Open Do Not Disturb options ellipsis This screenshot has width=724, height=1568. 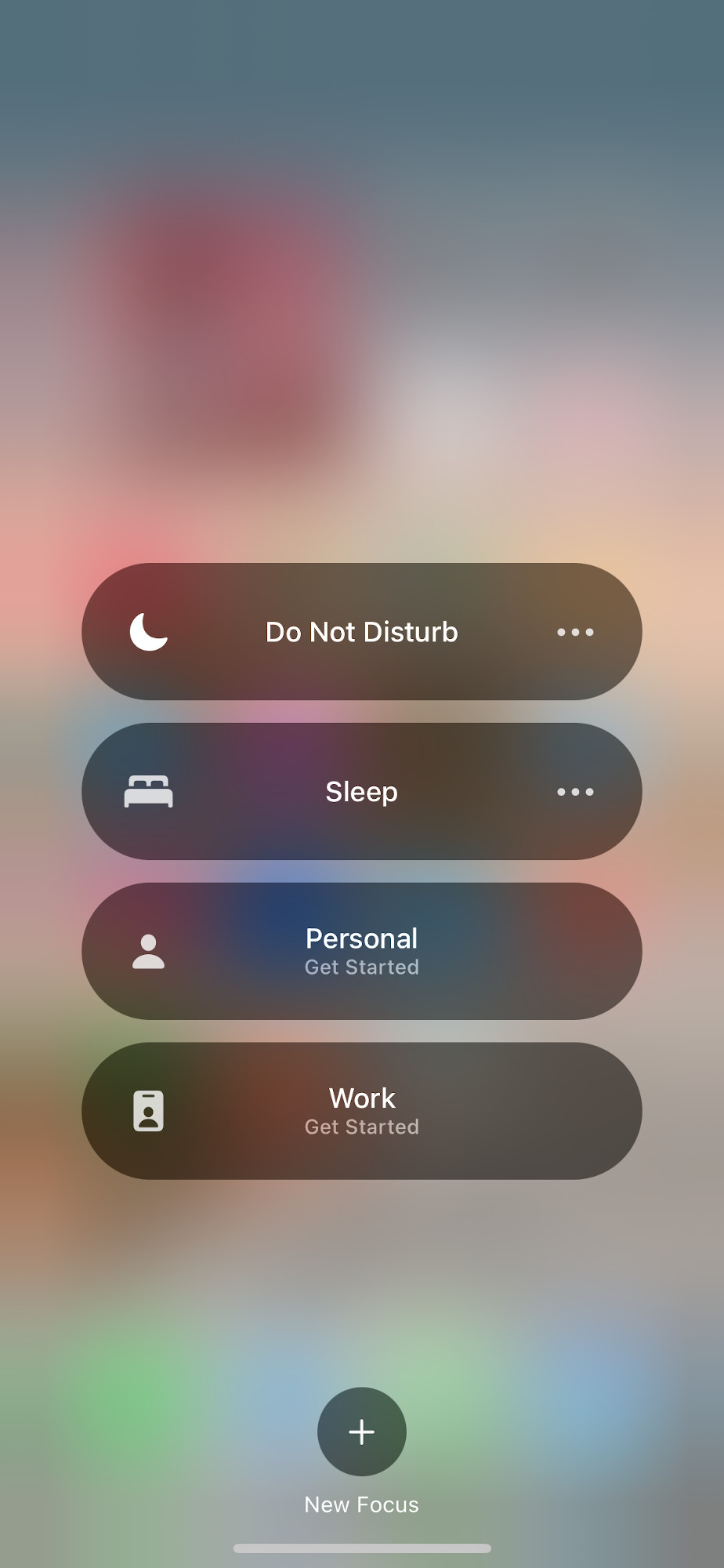[x=575, y=632]
